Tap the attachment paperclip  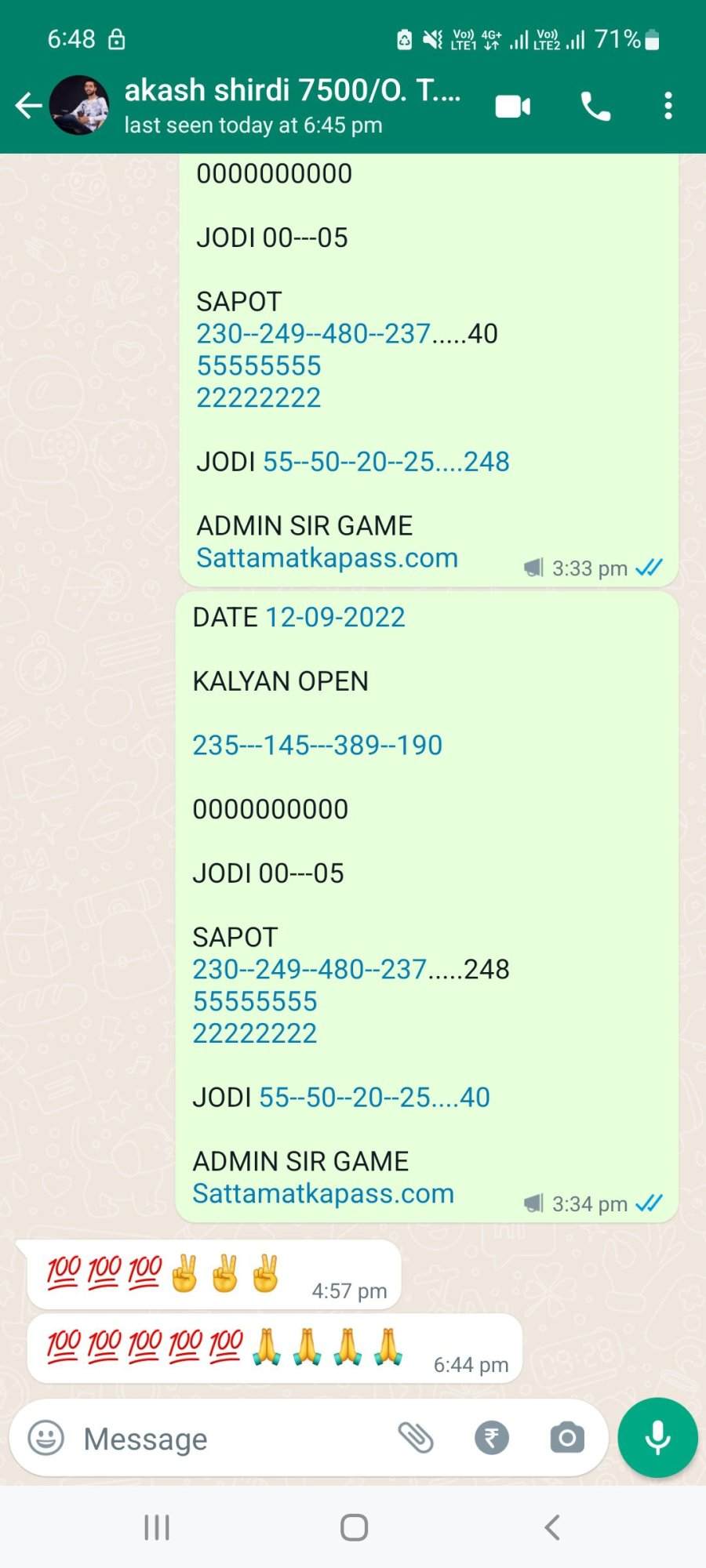[416, 1438]
